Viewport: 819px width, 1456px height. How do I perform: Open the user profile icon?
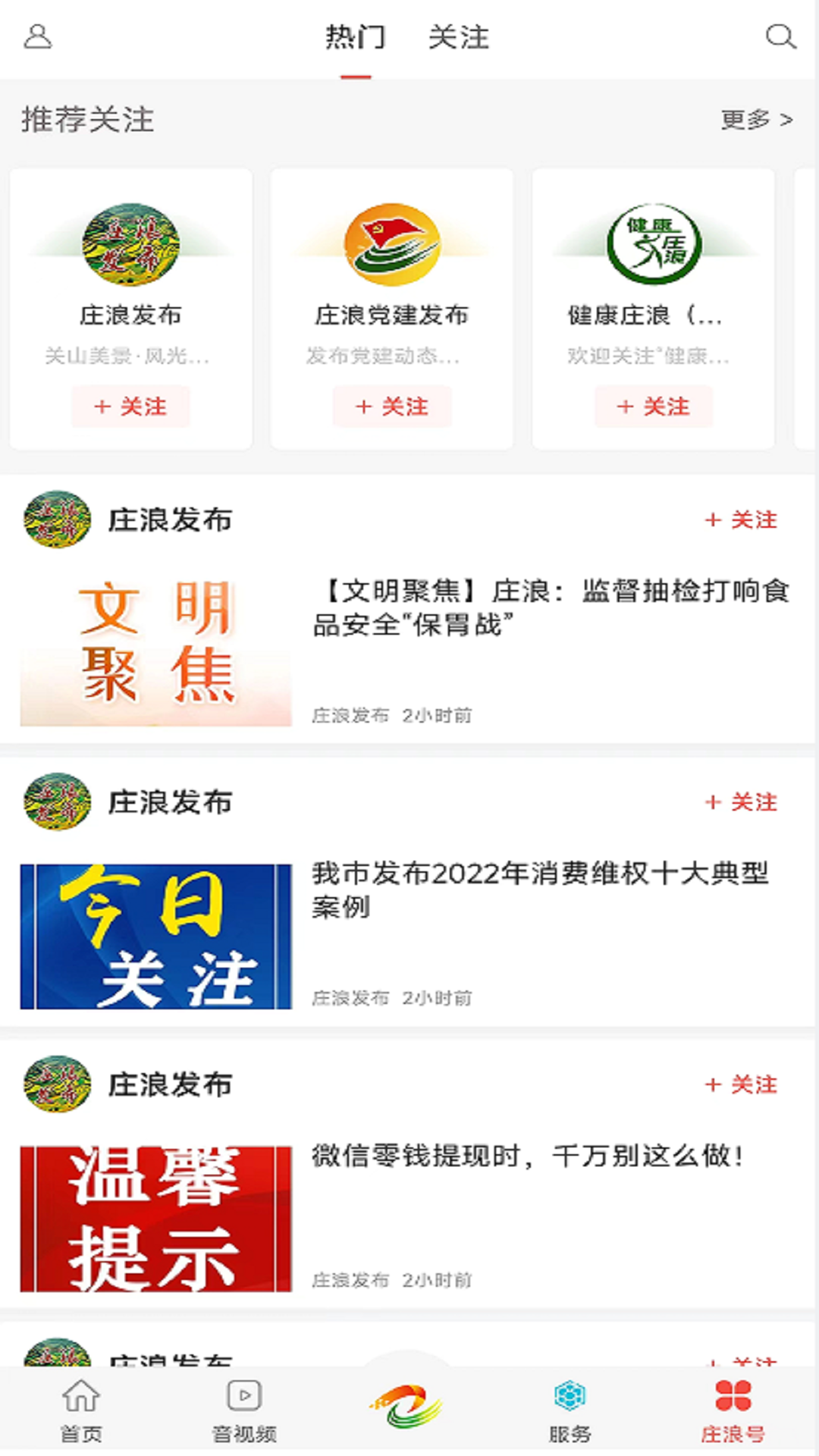pyautogui.click(x=37, y=36)
